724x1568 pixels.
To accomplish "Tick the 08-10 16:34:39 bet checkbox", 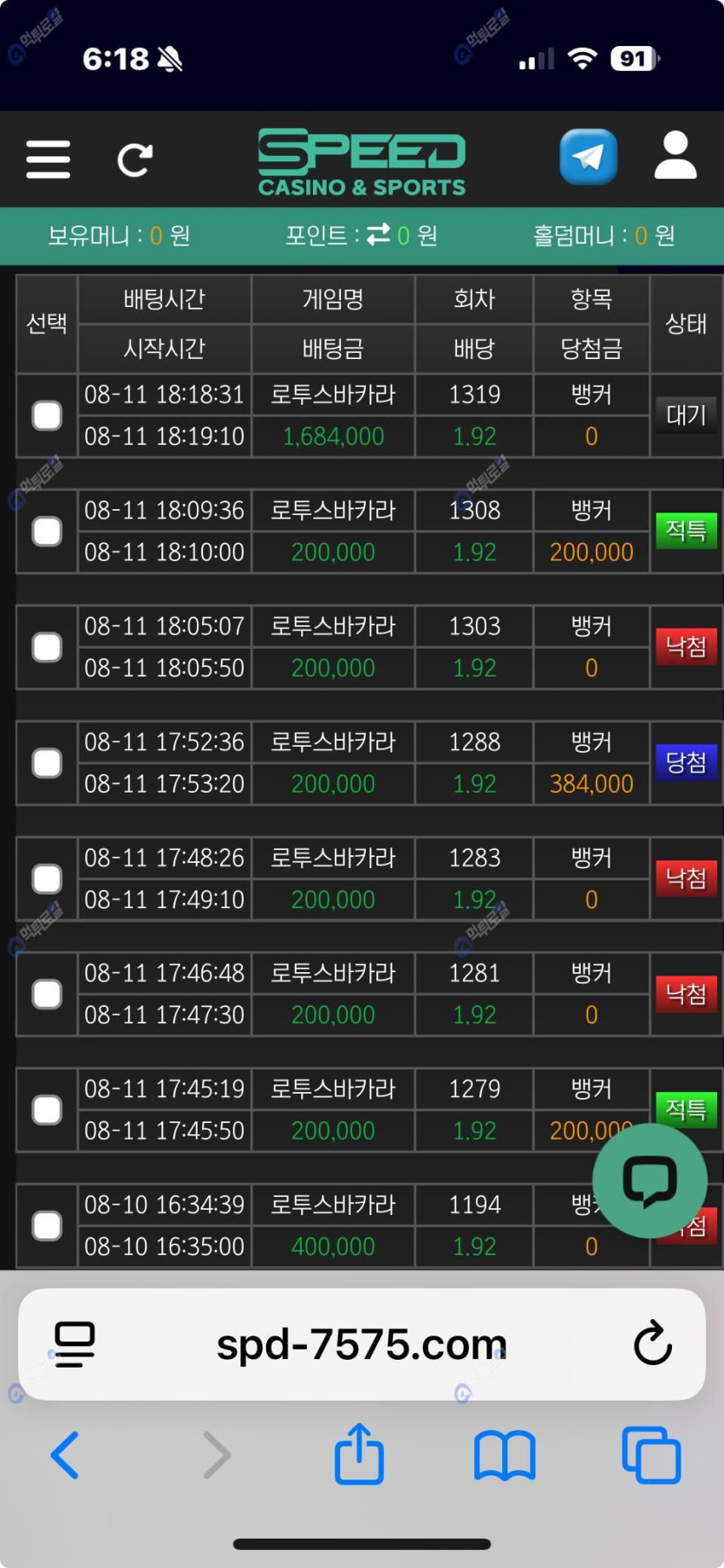I will click(47, 1225).
